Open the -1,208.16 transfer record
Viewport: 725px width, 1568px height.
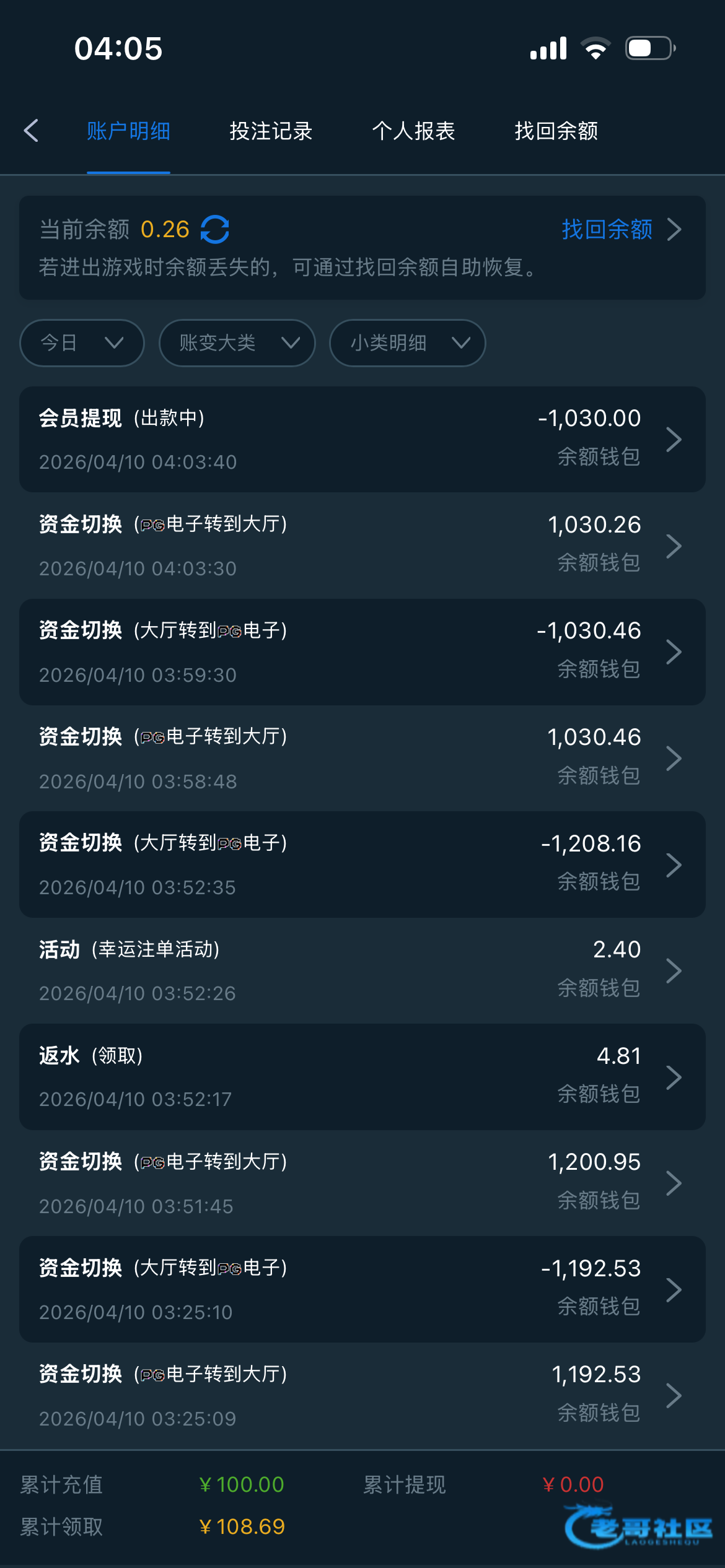tap(362, 865)
